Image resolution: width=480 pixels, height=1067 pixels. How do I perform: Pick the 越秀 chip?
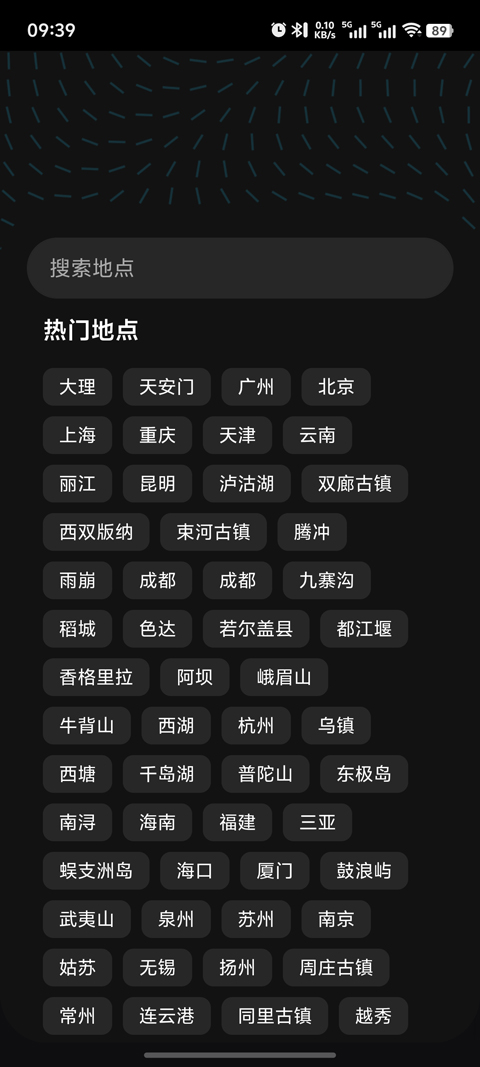pyautogui.click(x=374, y=1016)
